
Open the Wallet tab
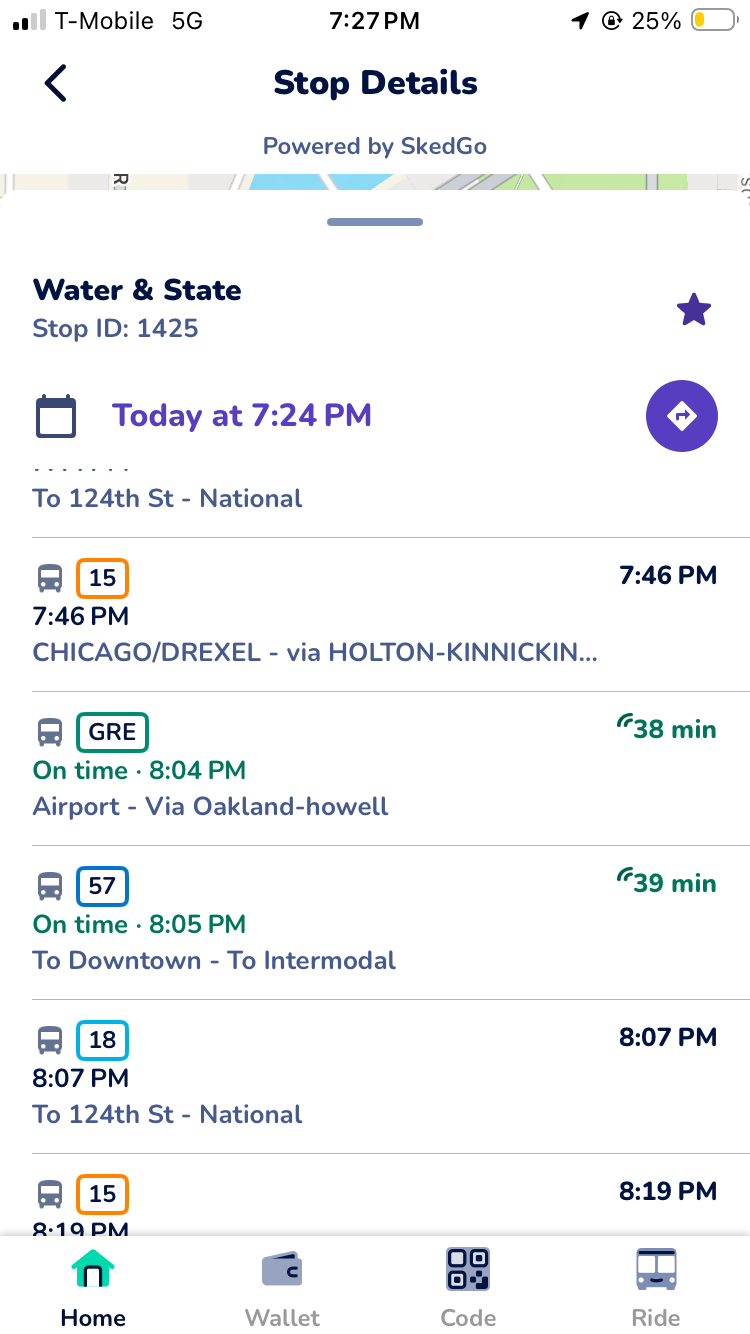click(x=282, y=1288)
